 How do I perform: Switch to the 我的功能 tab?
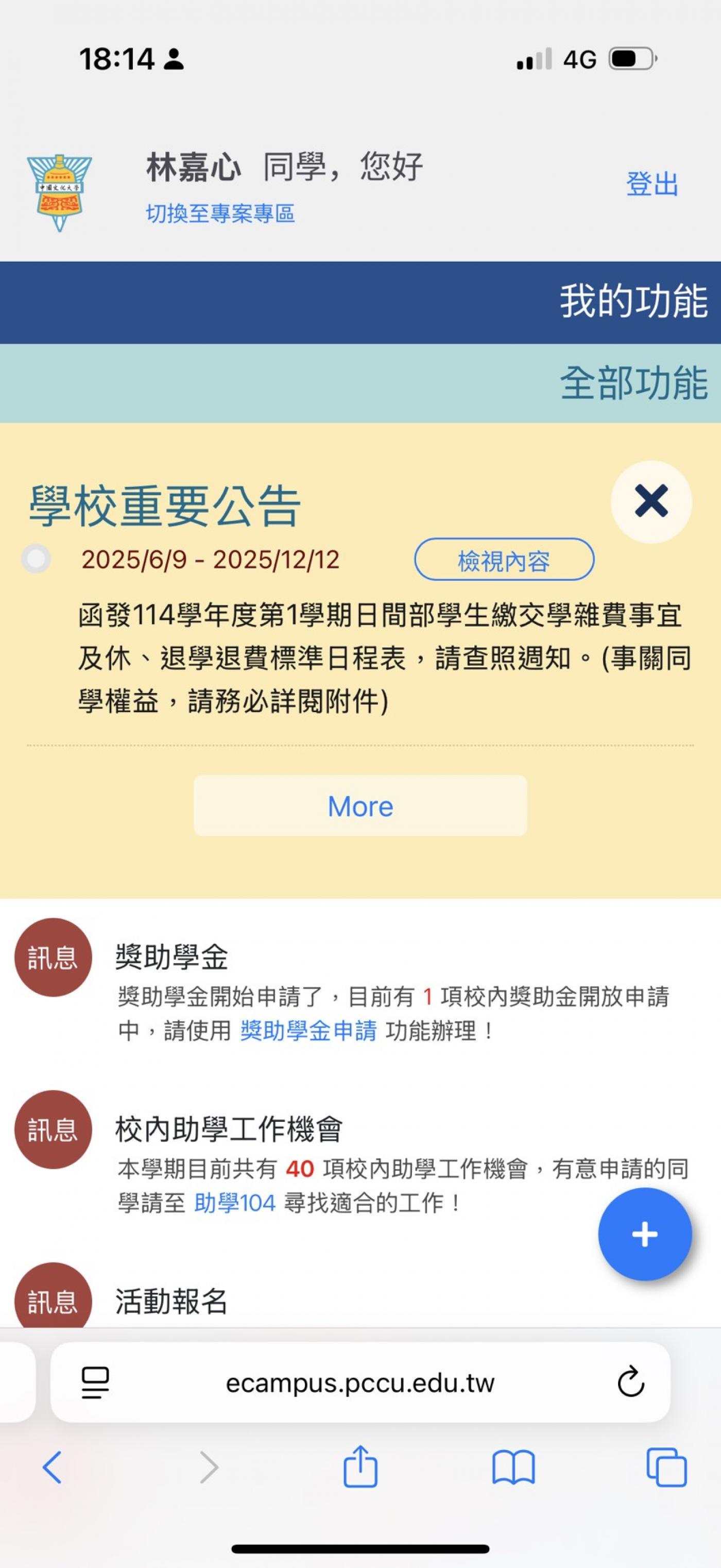(633, 302)
